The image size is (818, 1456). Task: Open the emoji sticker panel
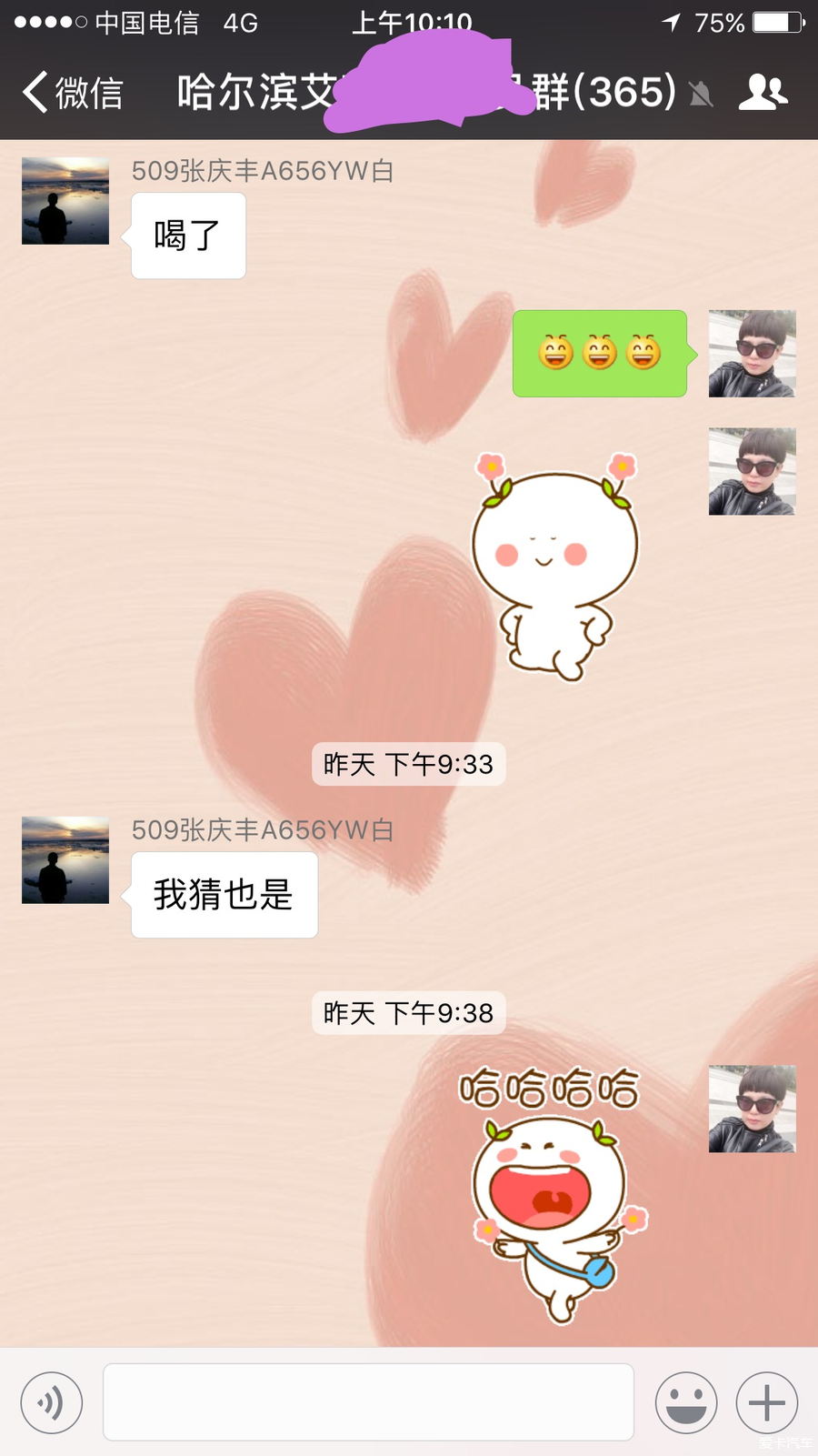686,1402
